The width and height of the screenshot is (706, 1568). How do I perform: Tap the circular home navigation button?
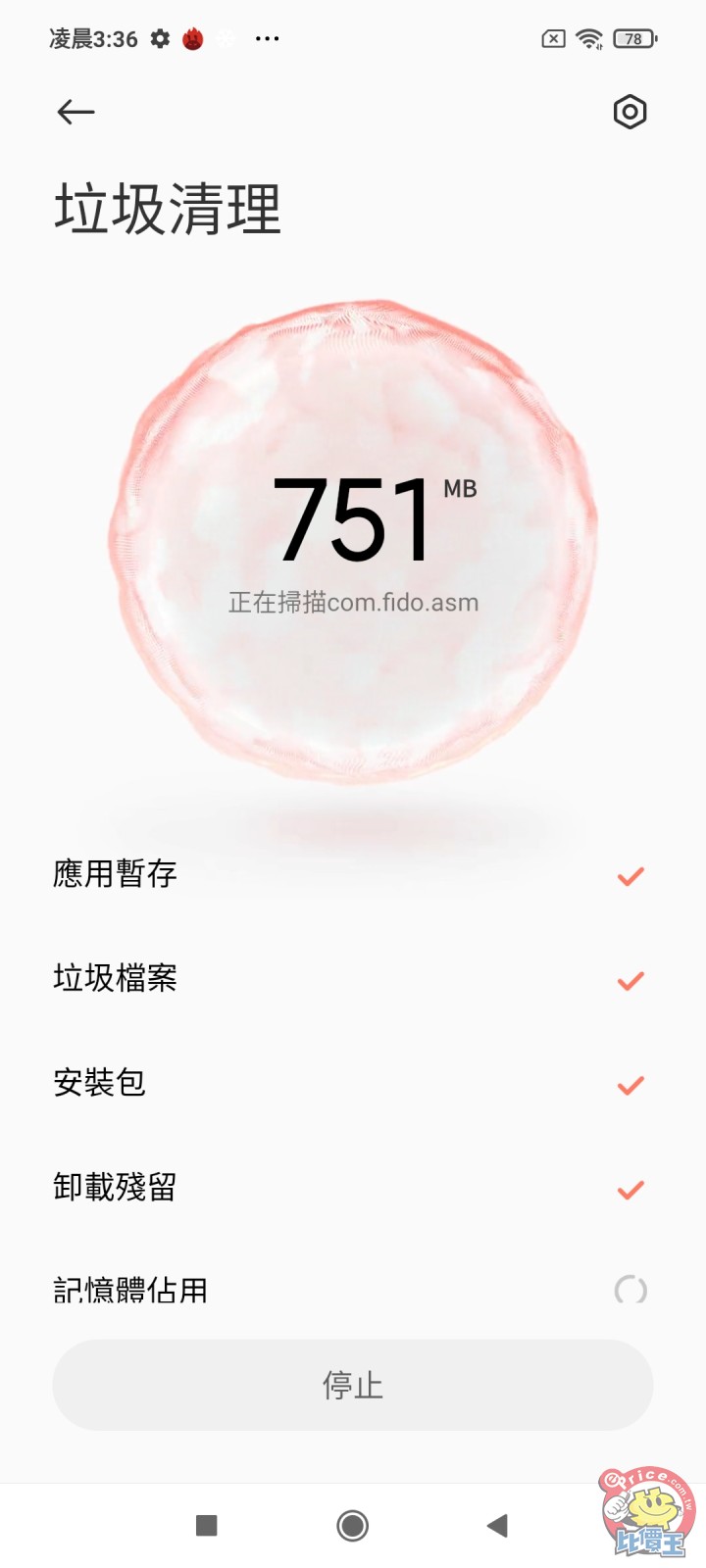point(352,1526)
